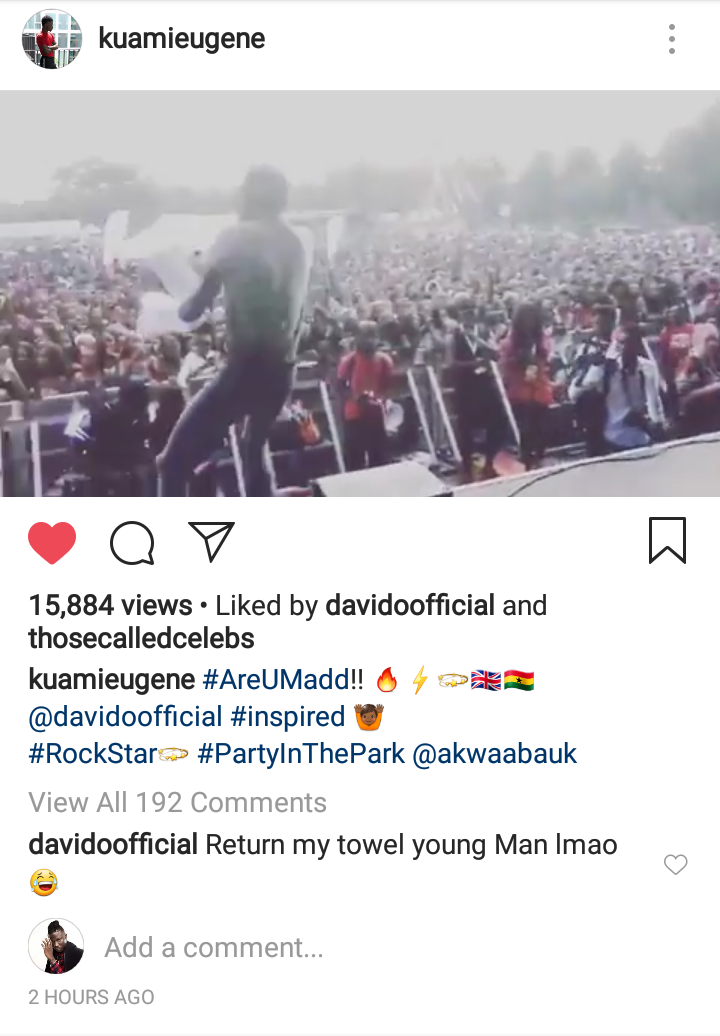Bookmark this post
Screen dimensions: 720x1036
667,541
